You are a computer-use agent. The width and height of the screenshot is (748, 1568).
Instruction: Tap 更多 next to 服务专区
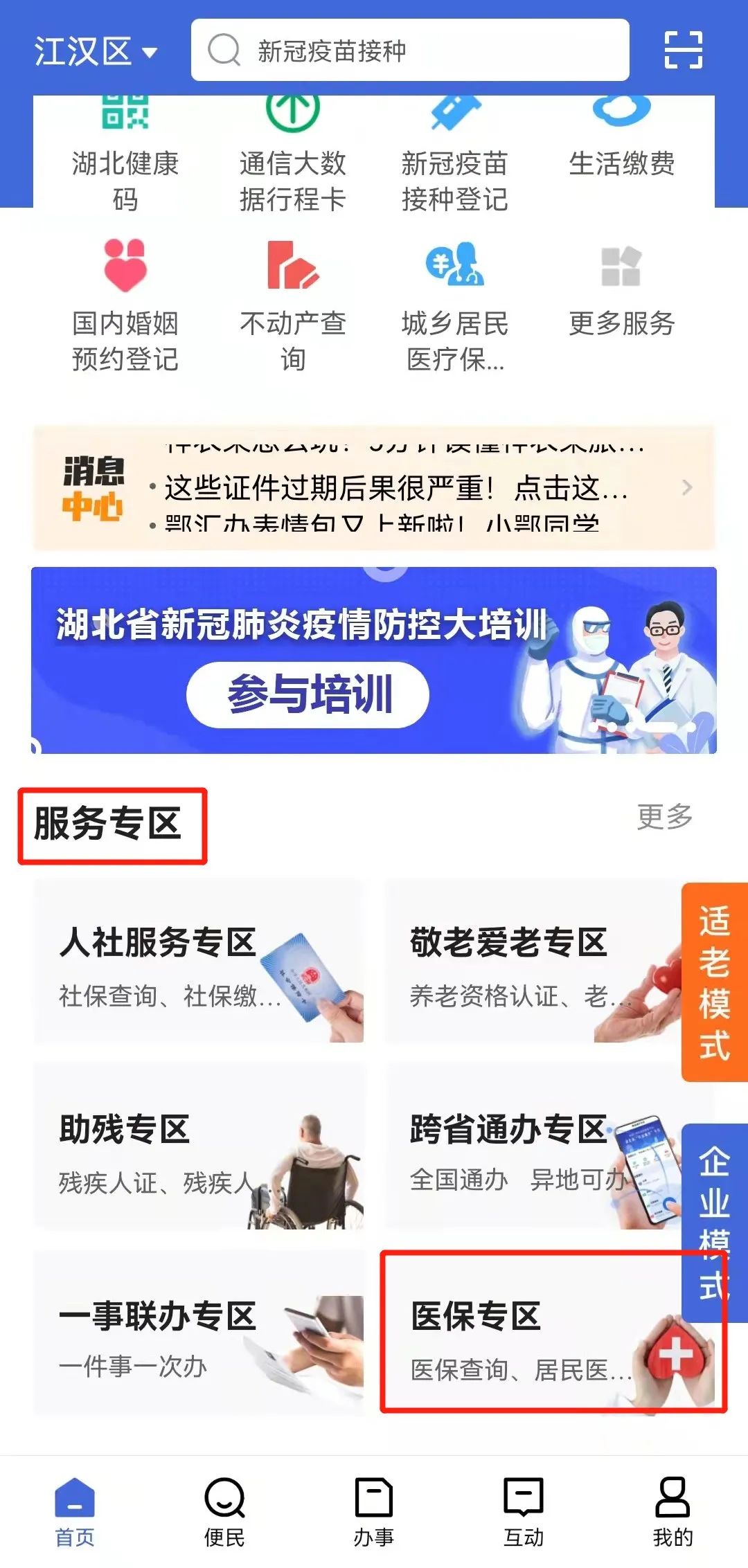pos(664,816)
